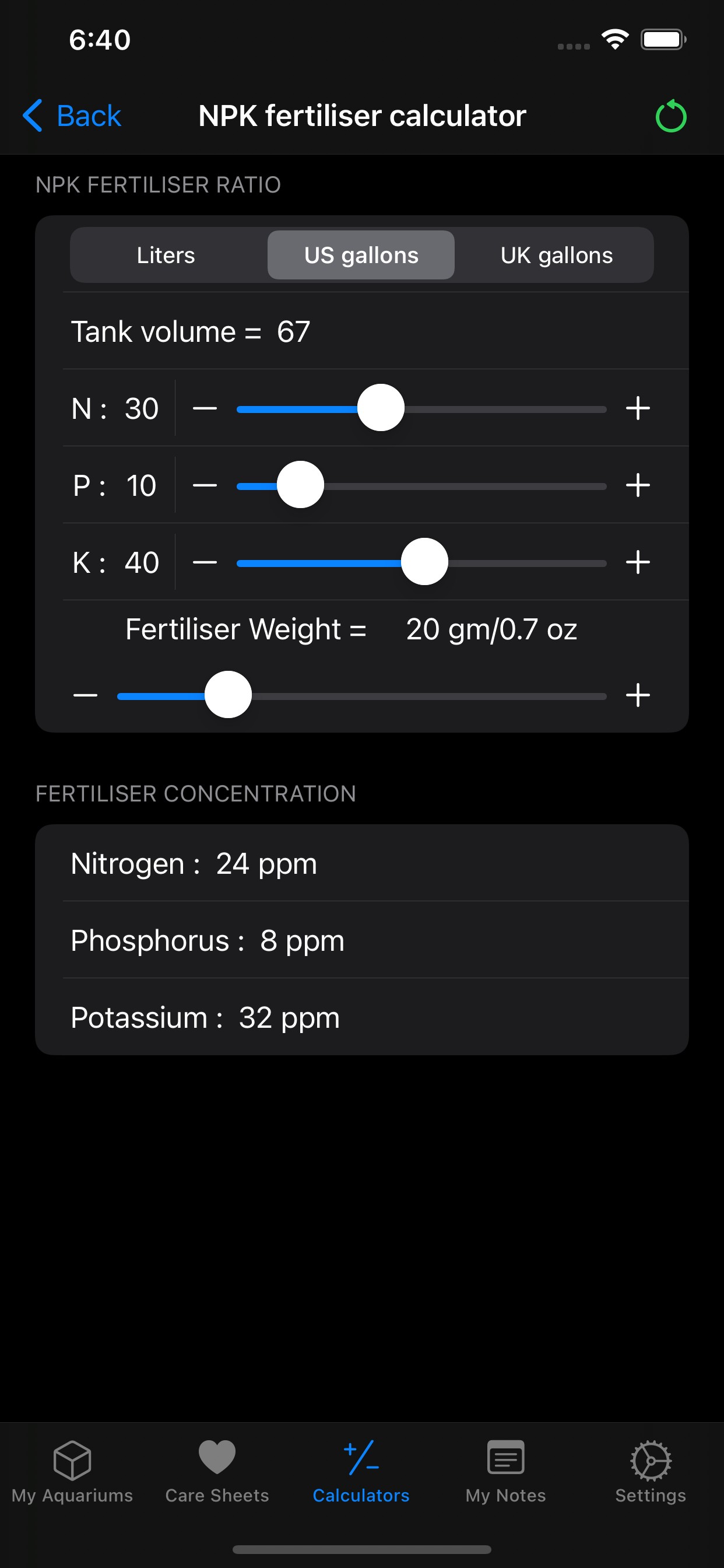Reduce fertiliser weight with minus
This screenshot has height=1568, width=724.
tap(86, 695)
